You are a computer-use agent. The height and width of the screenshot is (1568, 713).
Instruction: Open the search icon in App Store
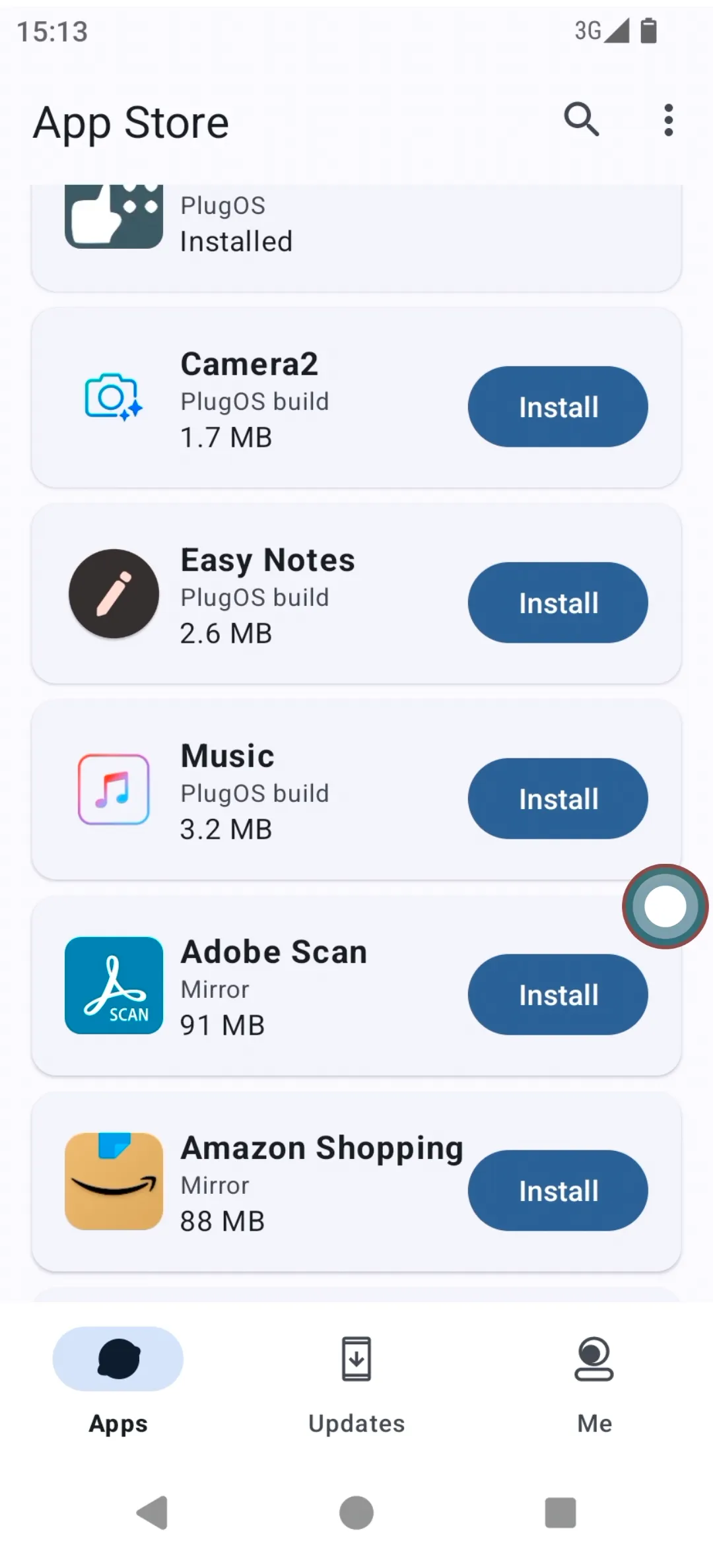[x=581, y=120]
